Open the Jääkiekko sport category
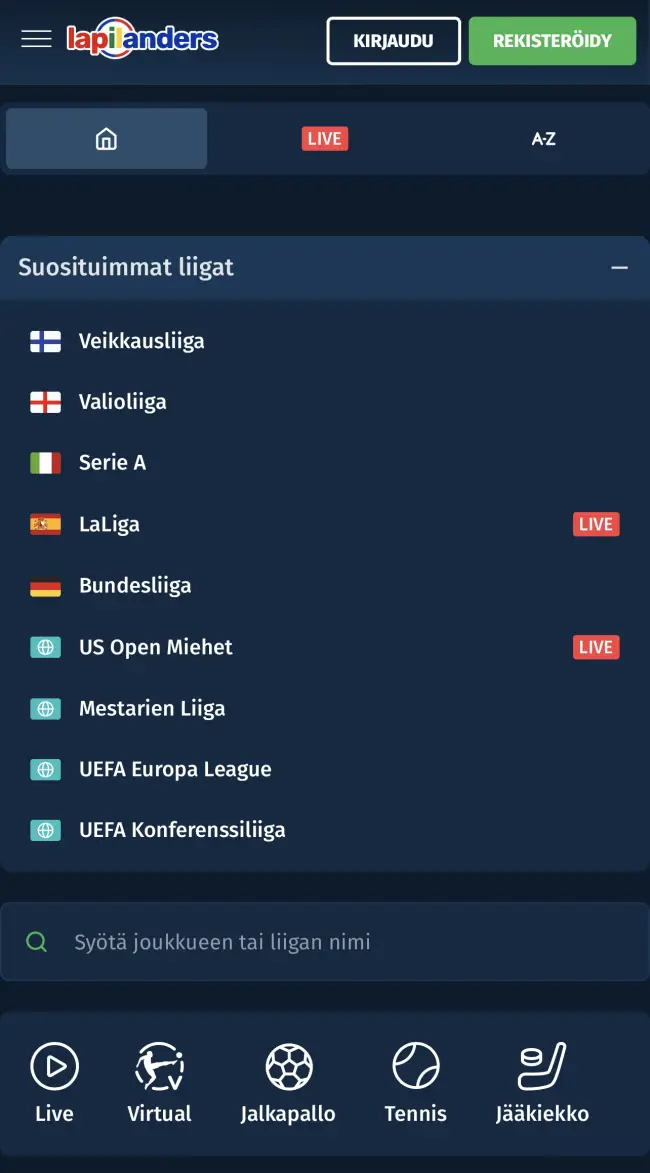Screen dimensions: 650x1173 point(542,1082)
